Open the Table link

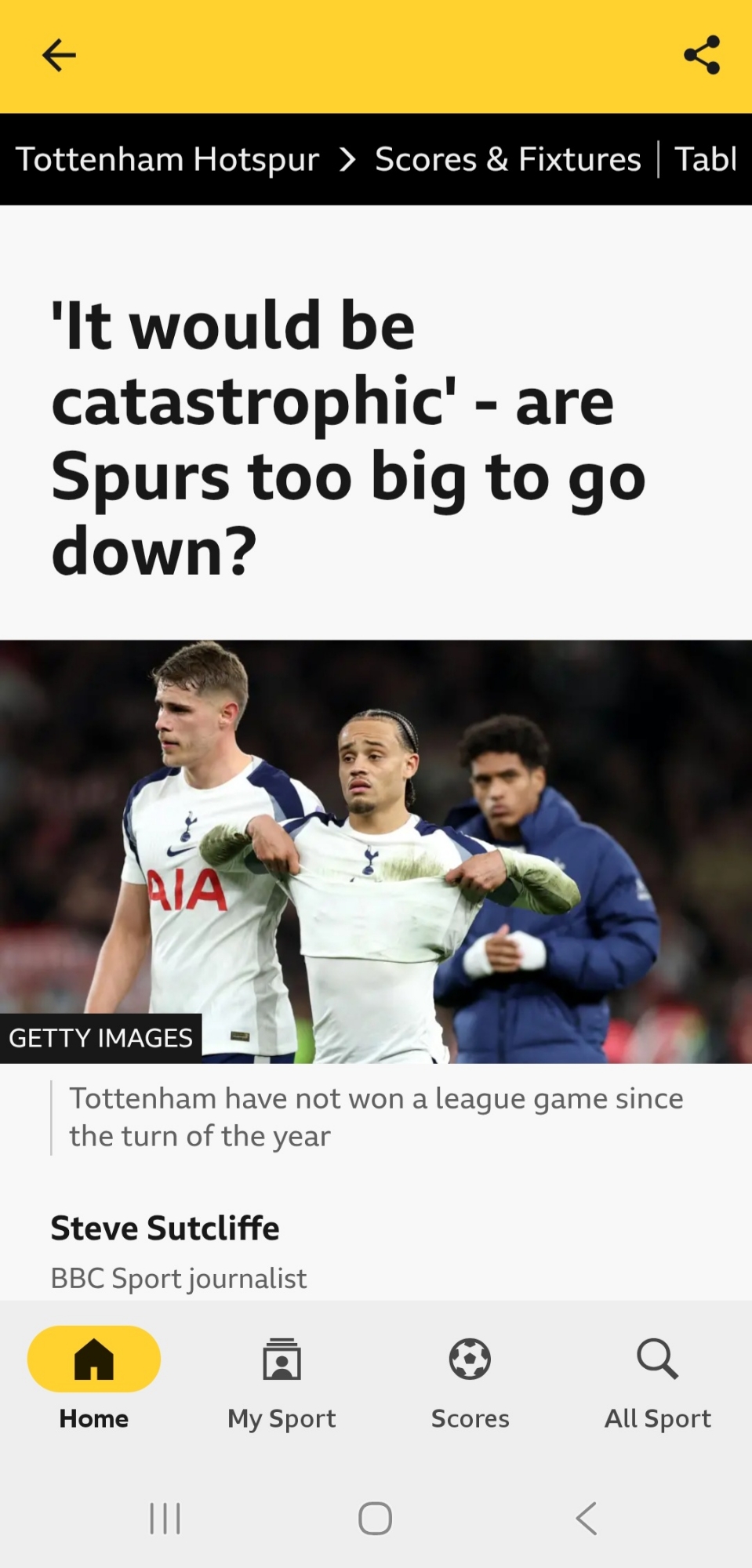point(706,159)
